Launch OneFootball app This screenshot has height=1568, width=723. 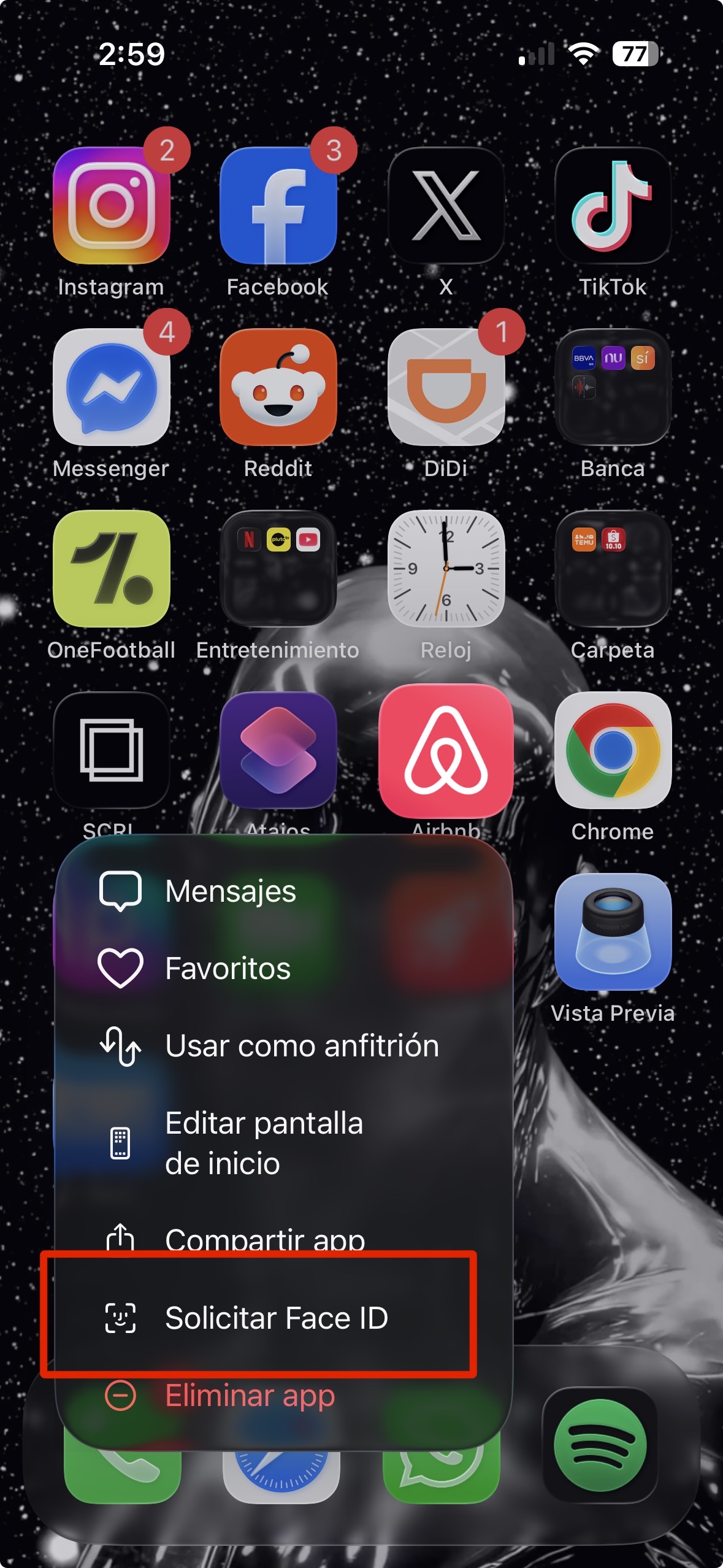point(112,569)
